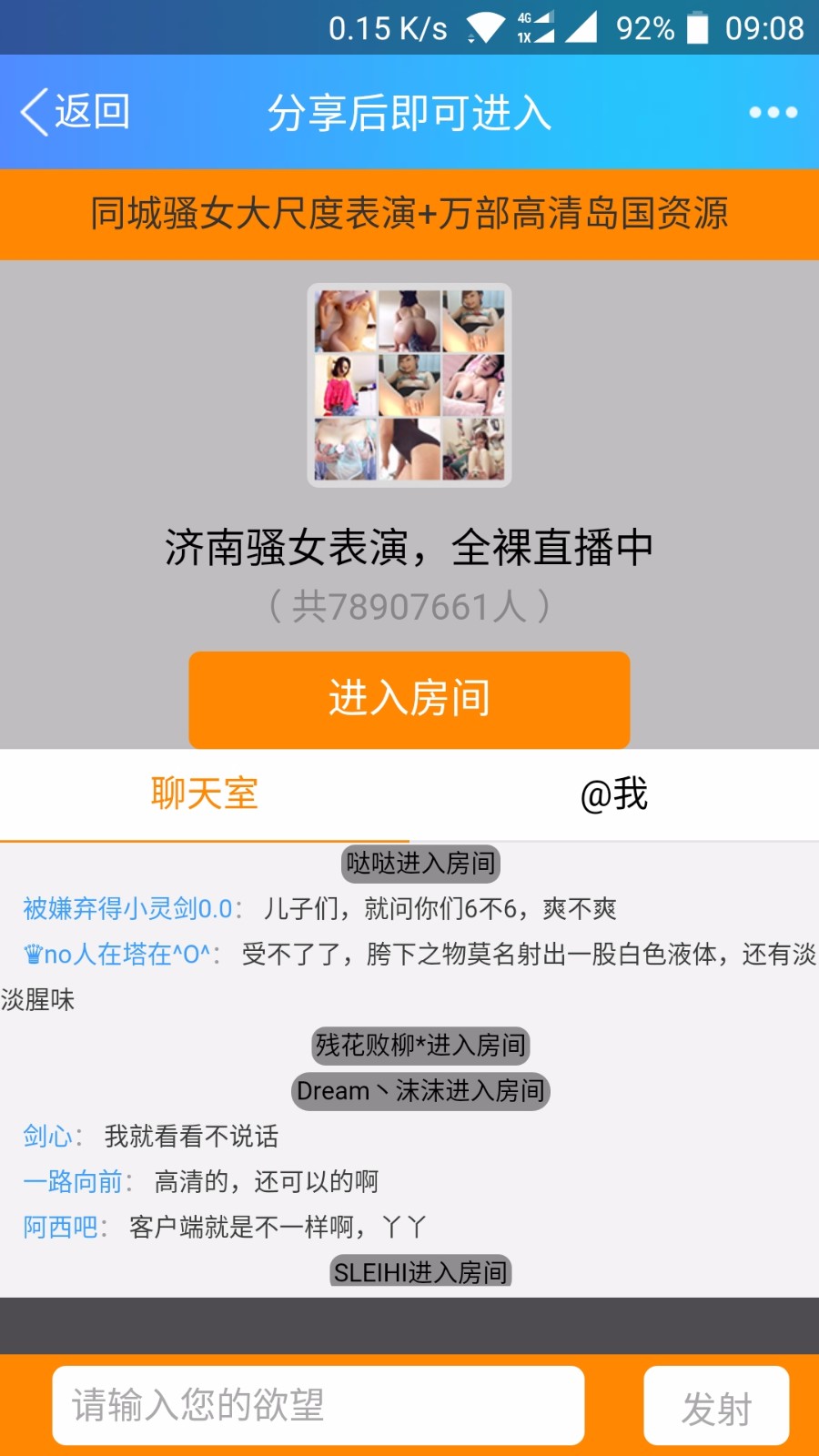The image size is (819, 1456).
Task: Open the three-dot overflow menu
Action: (773, 113)
